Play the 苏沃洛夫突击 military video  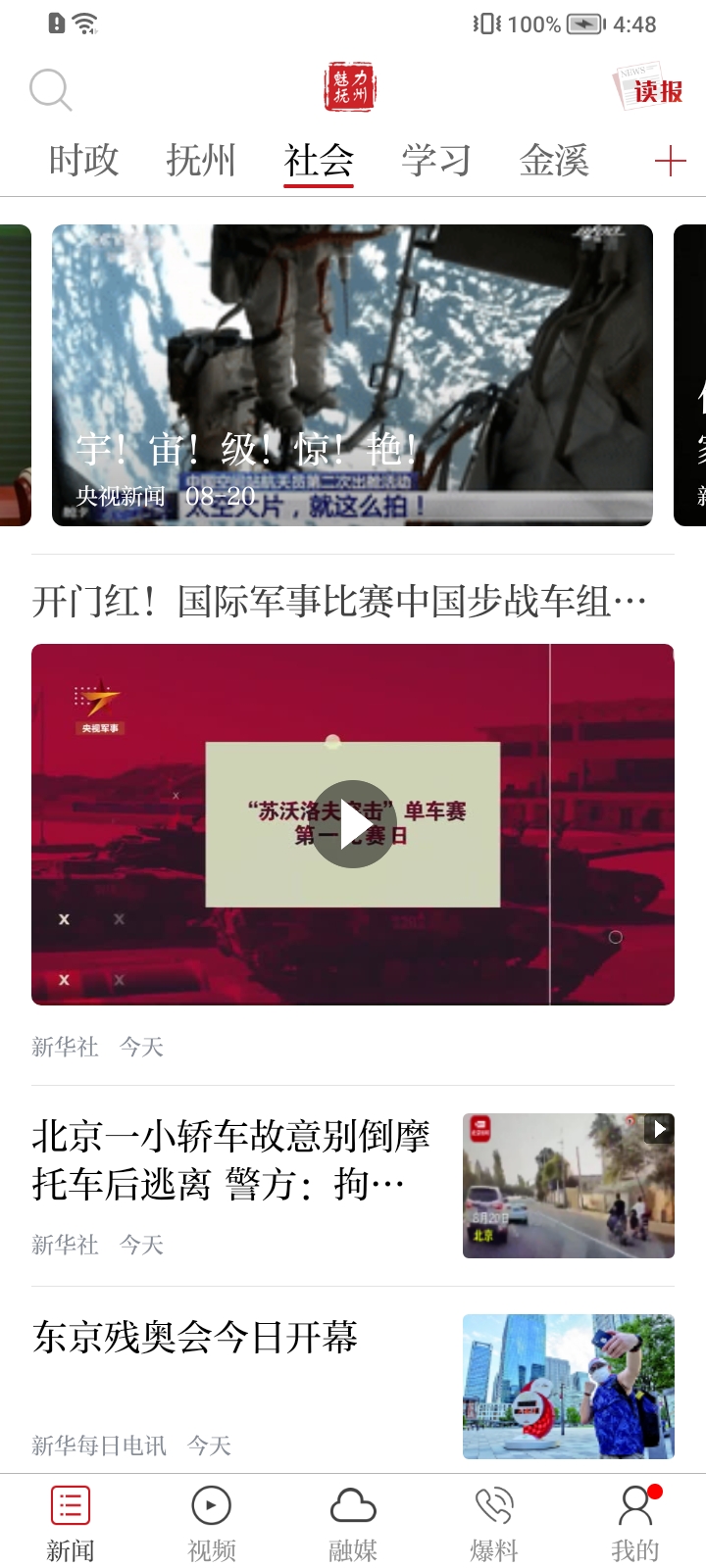(353, 824)
